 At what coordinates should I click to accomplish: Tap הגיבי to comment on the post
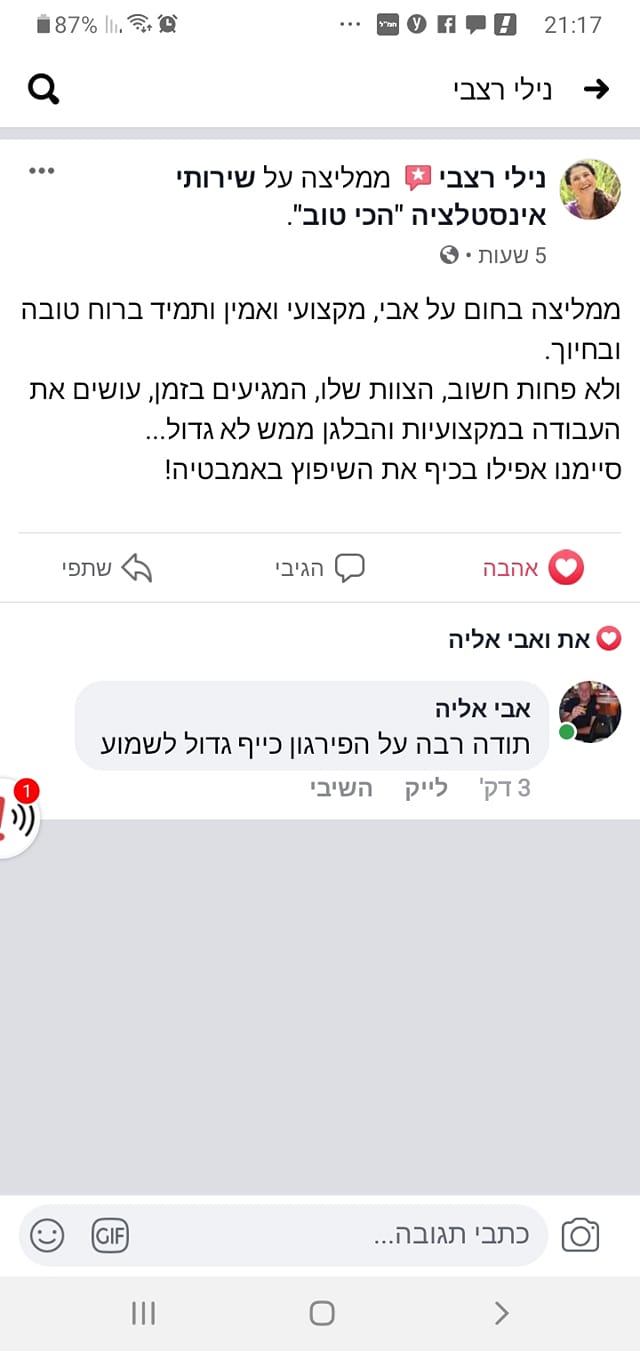tap(320, 568)
